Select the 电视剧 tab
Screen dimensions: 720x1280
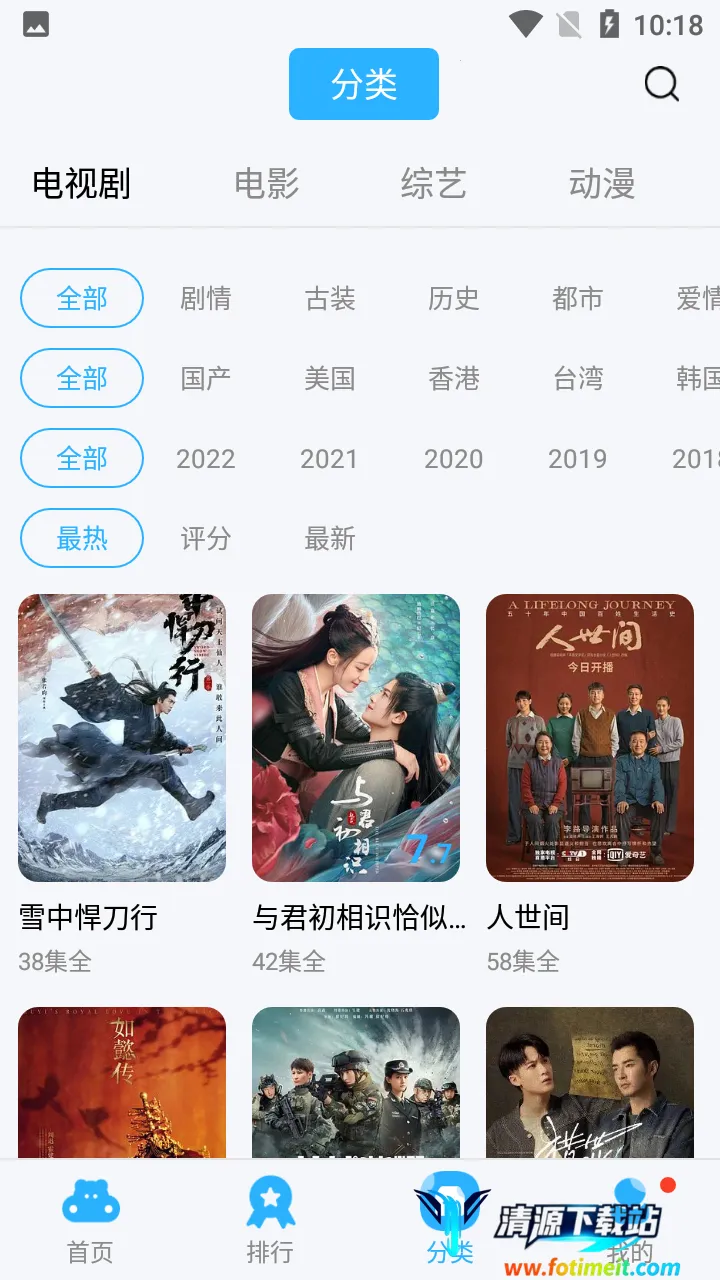click(81, 184)
